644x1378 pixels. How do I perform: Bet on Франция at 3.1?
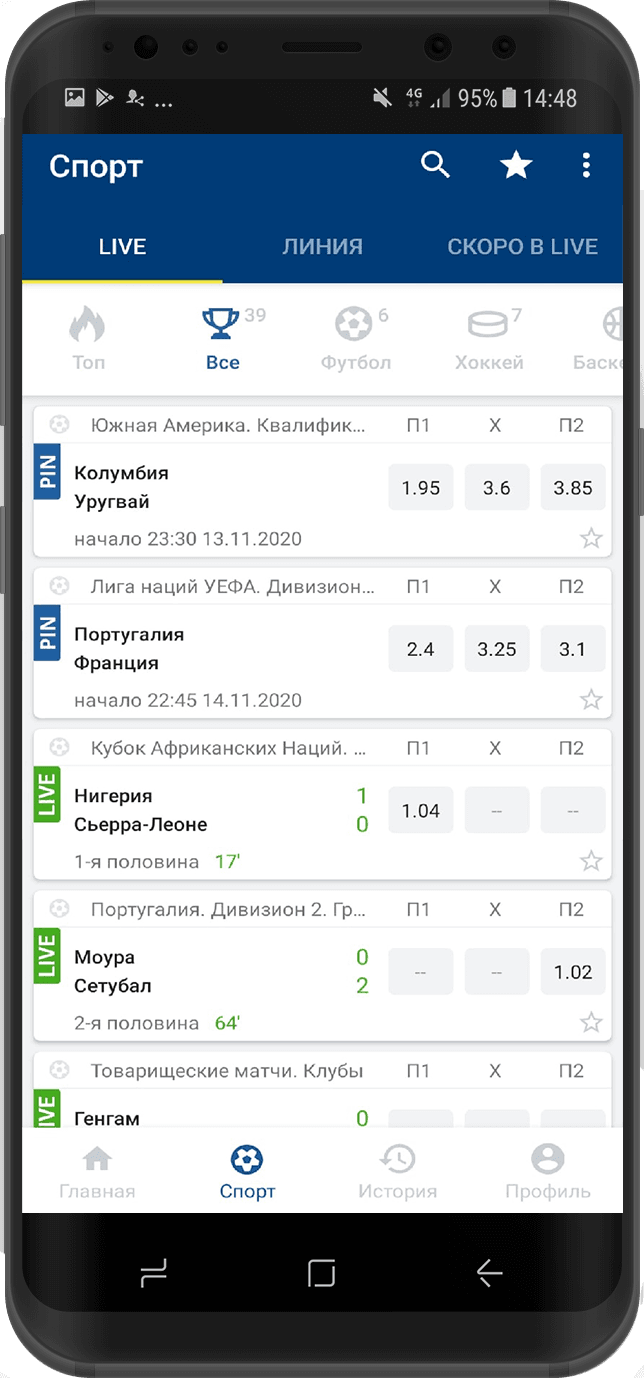(x=572, y=649)
